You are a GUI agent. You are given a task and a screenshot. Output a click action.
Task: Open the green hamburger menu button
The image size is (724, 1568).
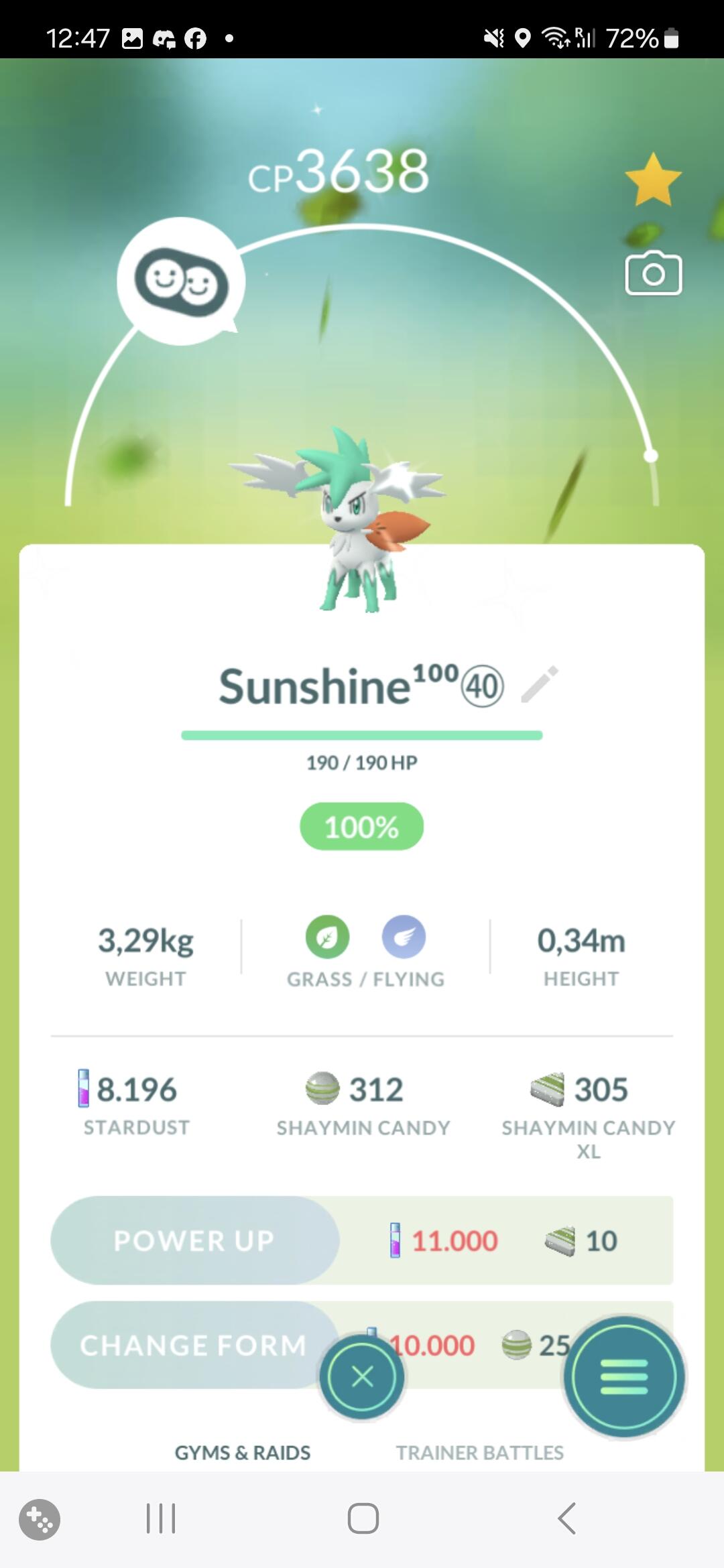624,1377
